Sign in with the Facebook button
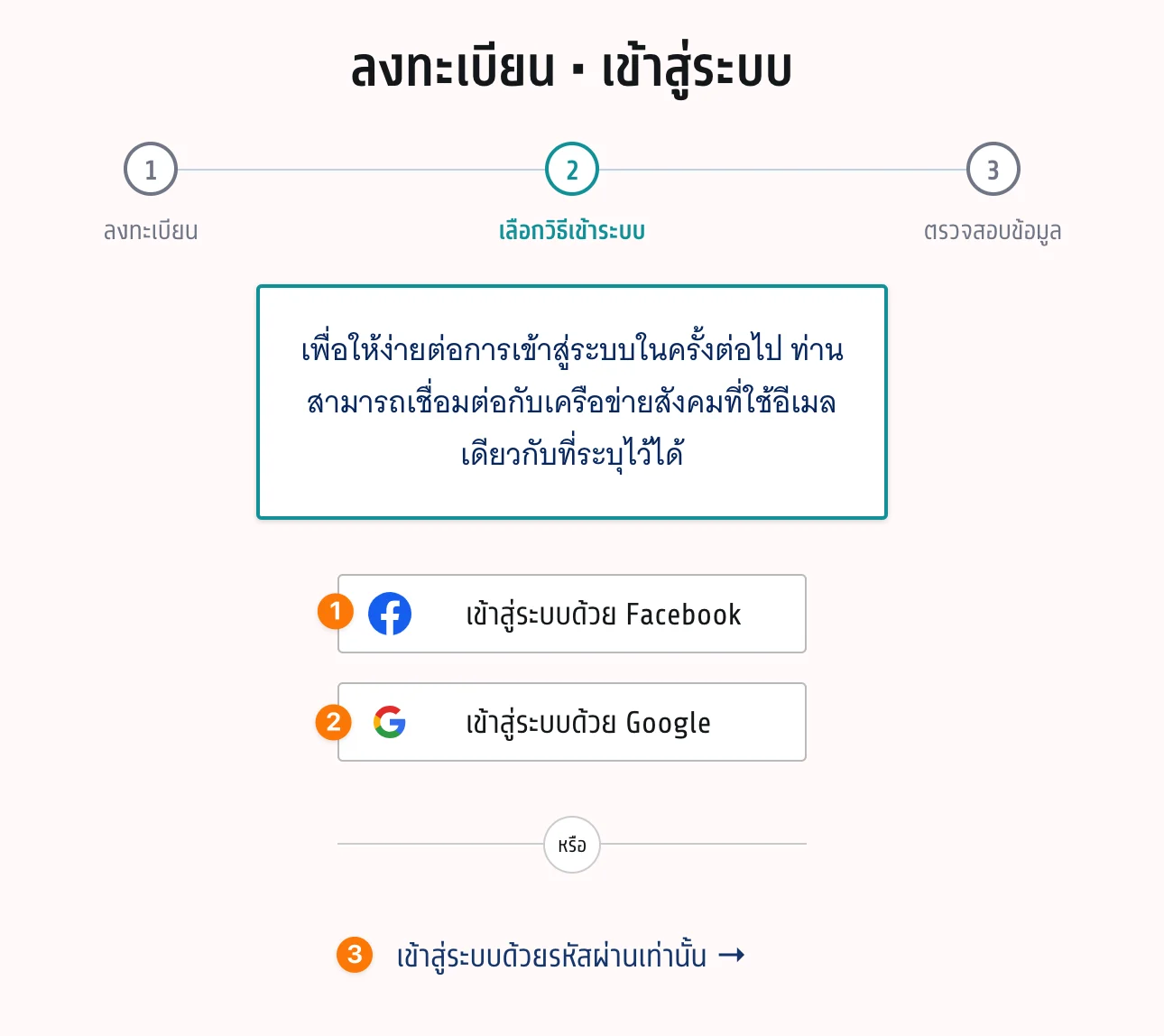 tap(571, 614)
